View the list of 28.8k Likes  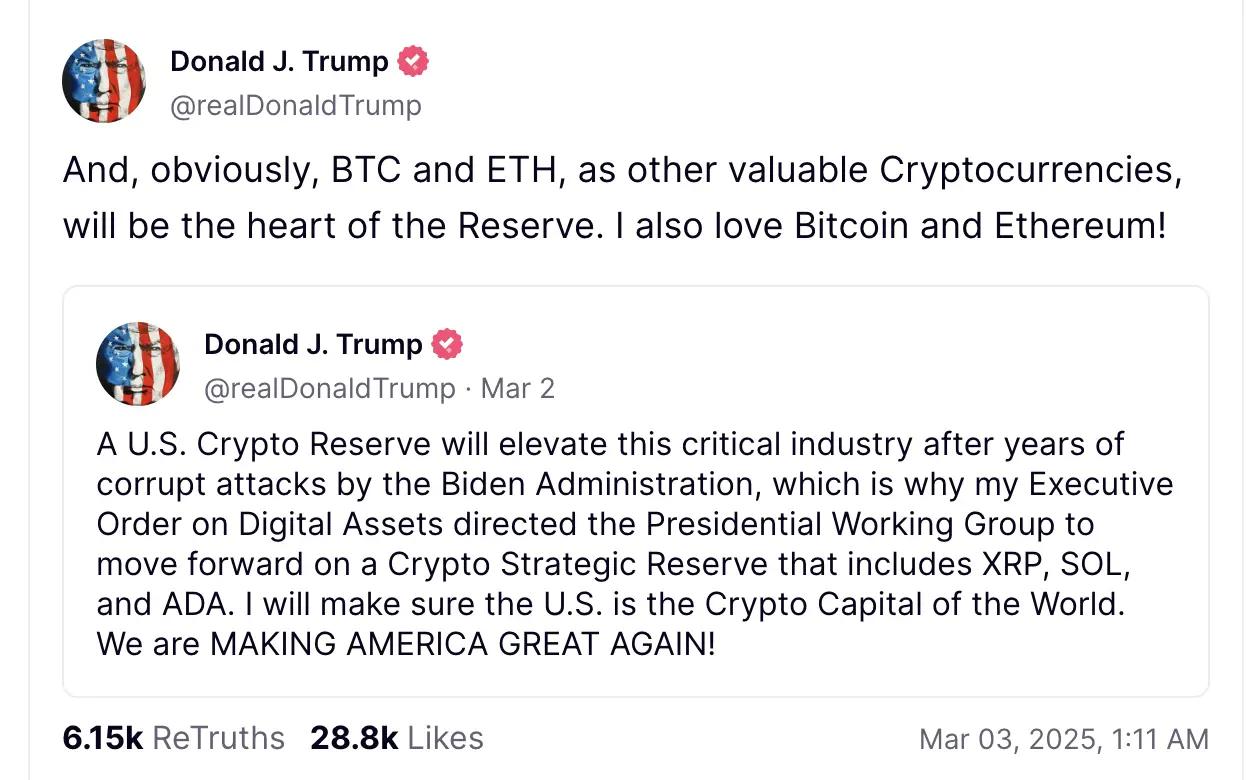396,739
